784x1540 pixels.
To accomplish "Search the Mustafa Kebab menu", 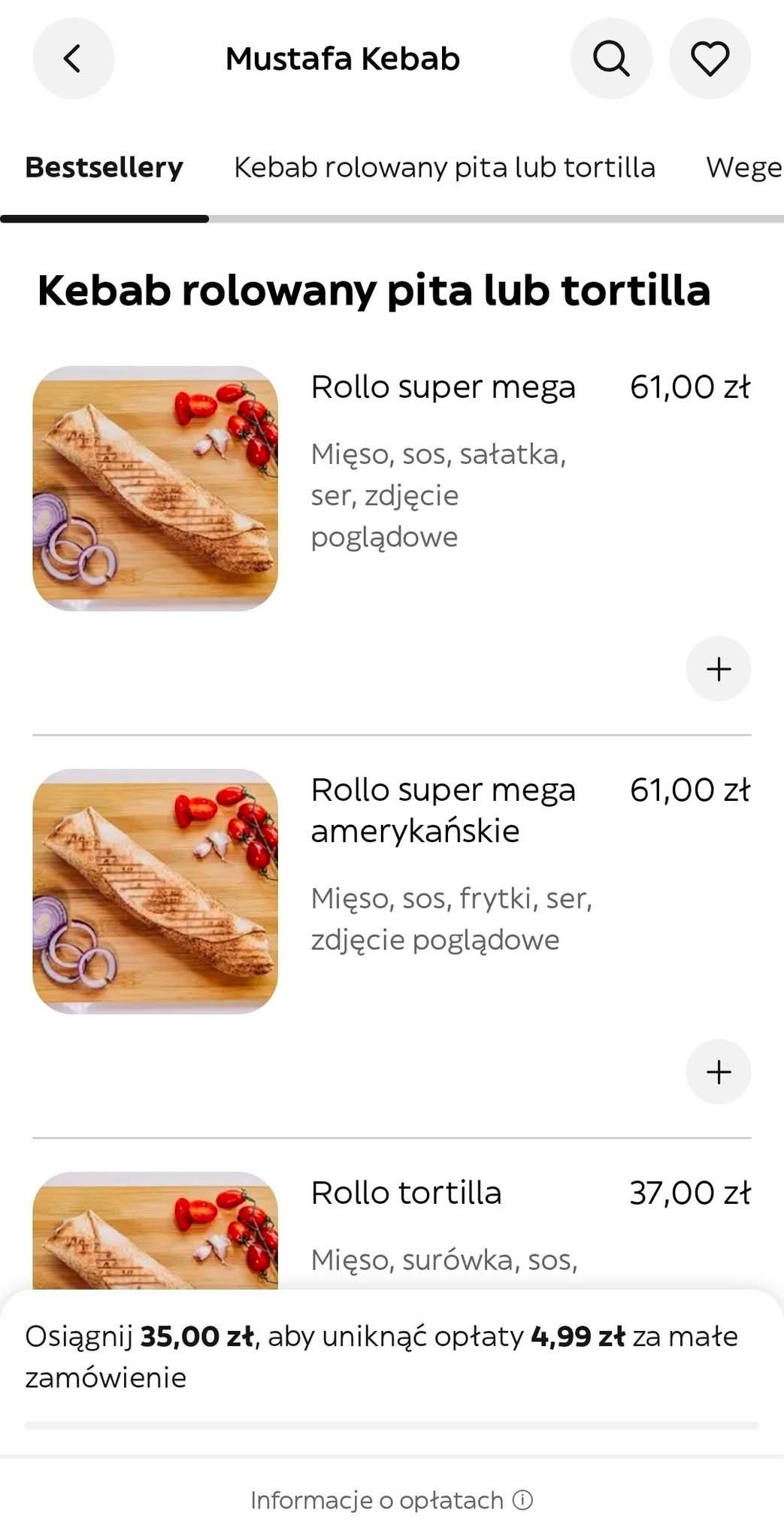I will click(610, 59).
